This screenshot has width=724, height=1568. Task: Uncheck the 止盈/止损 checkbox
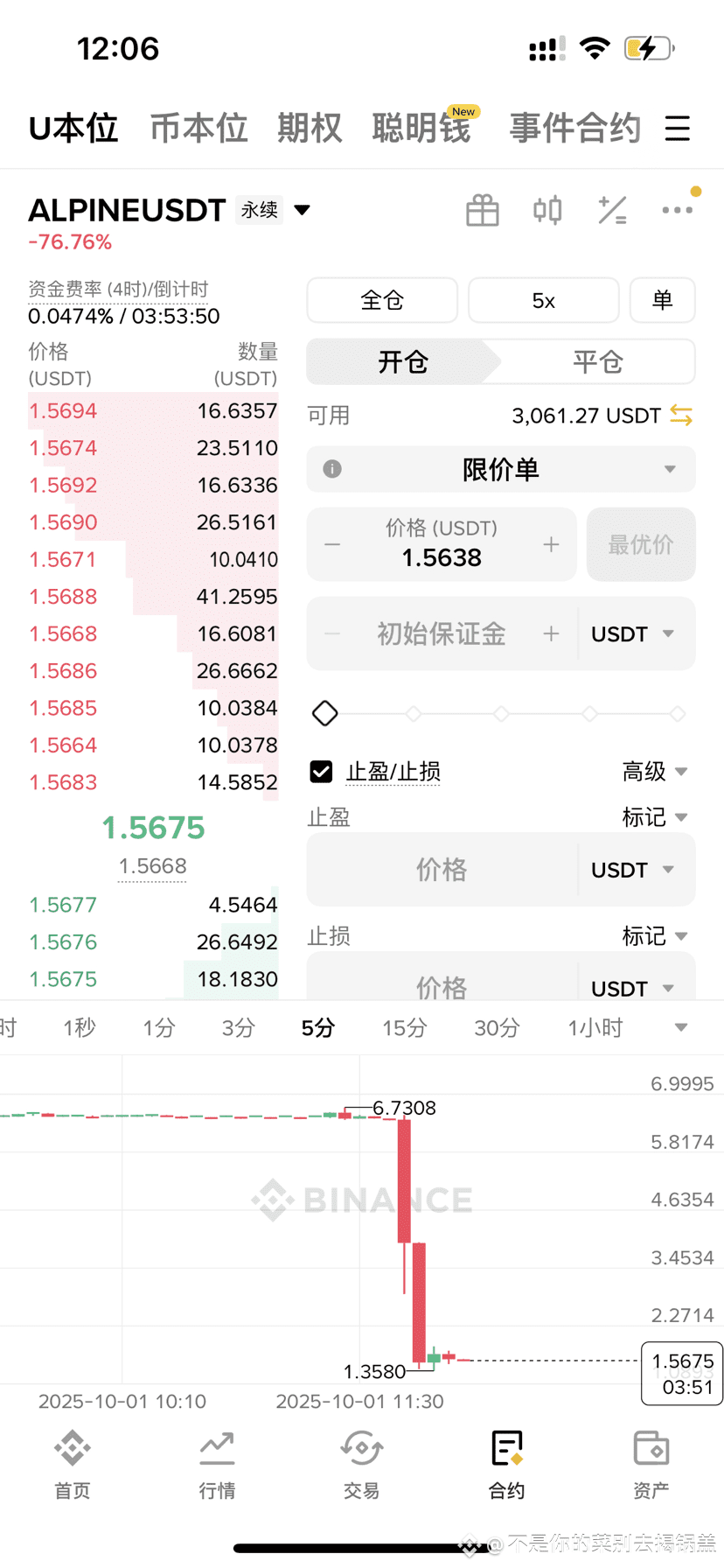322,771
